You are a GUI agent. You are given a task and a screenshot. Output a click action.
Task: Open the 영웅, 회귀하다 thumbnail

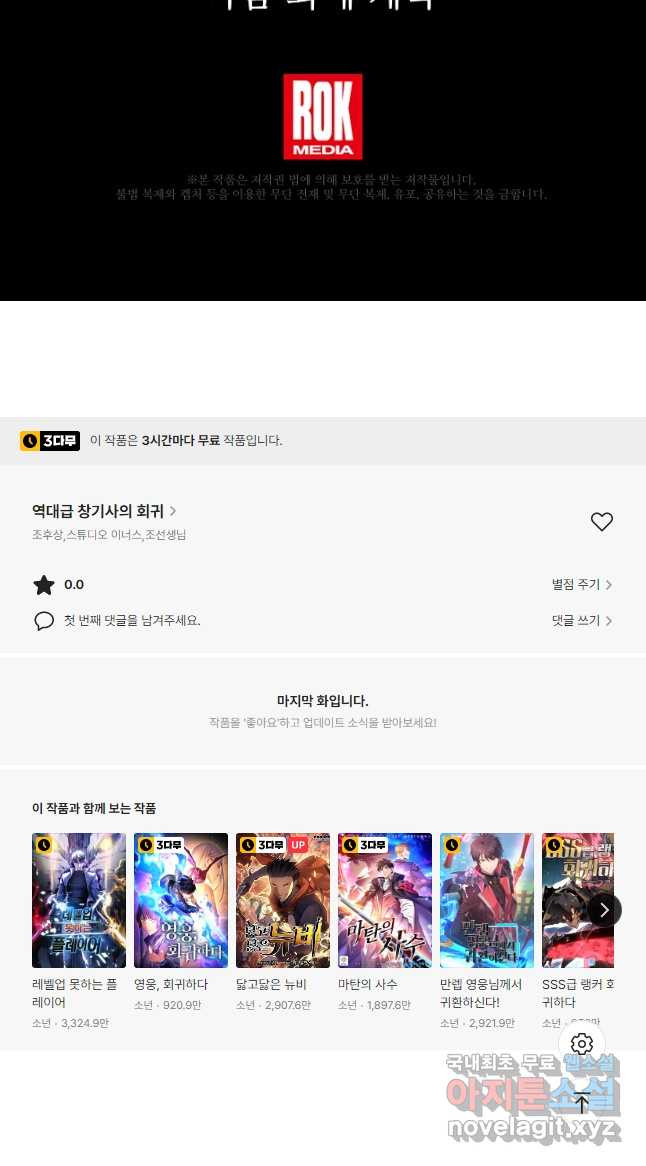(181, 900)
